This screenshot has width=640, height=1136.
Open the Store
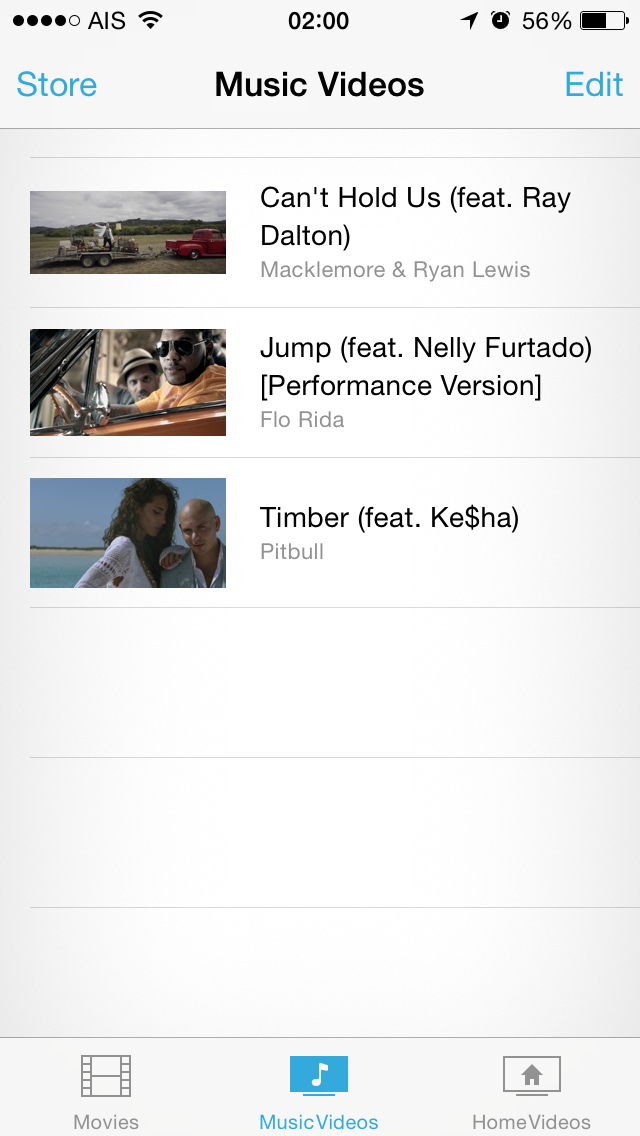[x=57, y=85]
